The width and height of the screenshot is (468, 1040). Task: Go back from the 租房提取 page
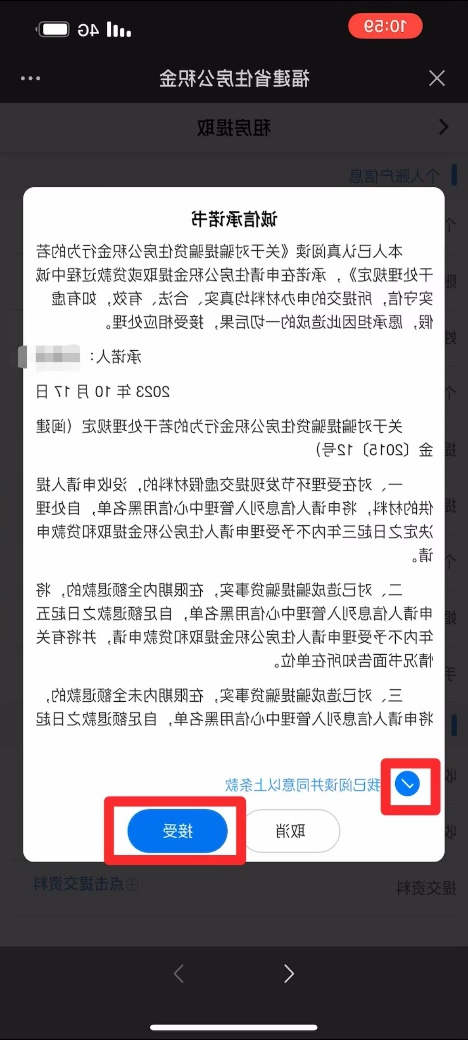[444, 127]
